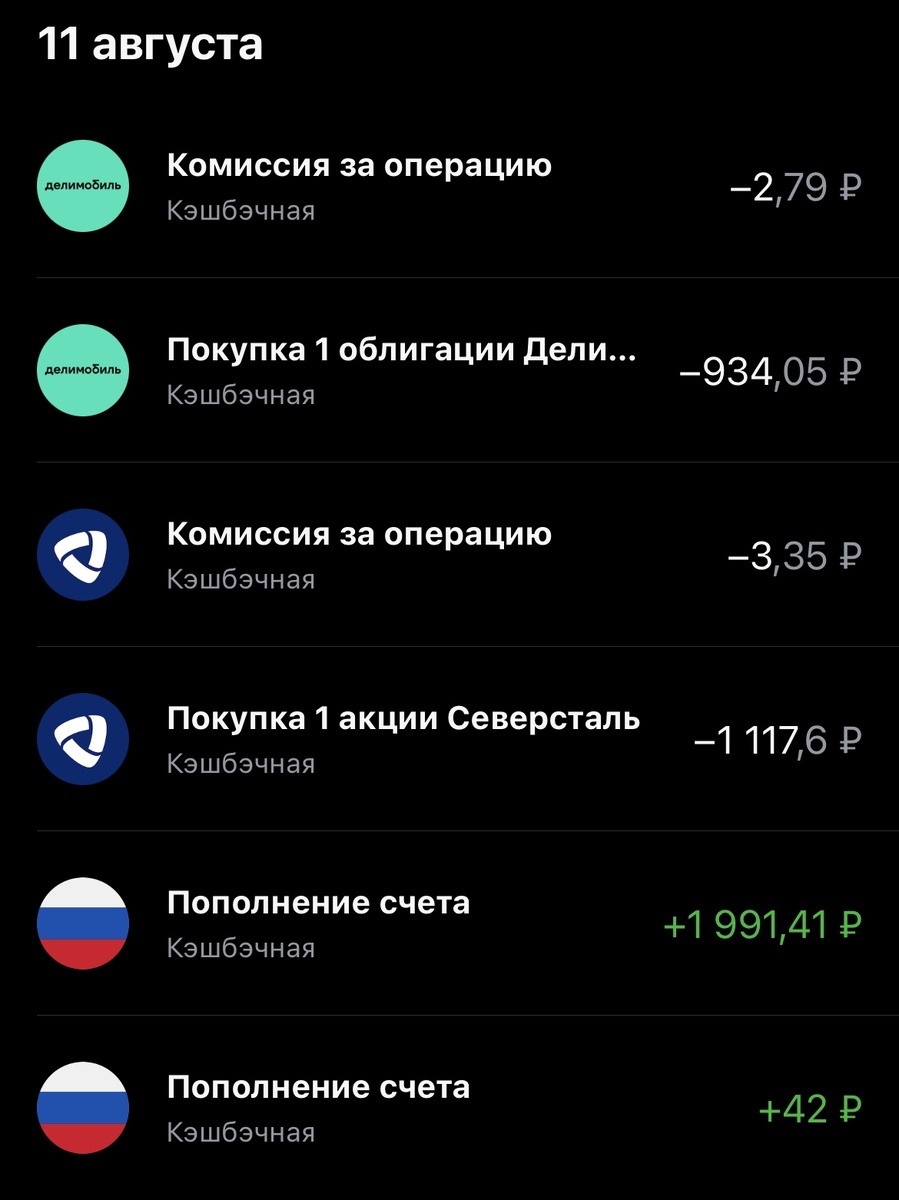The image size is (899, 1200).
Task: Open the −2,79 ₽ commission operation
Action: click(450, 186)
